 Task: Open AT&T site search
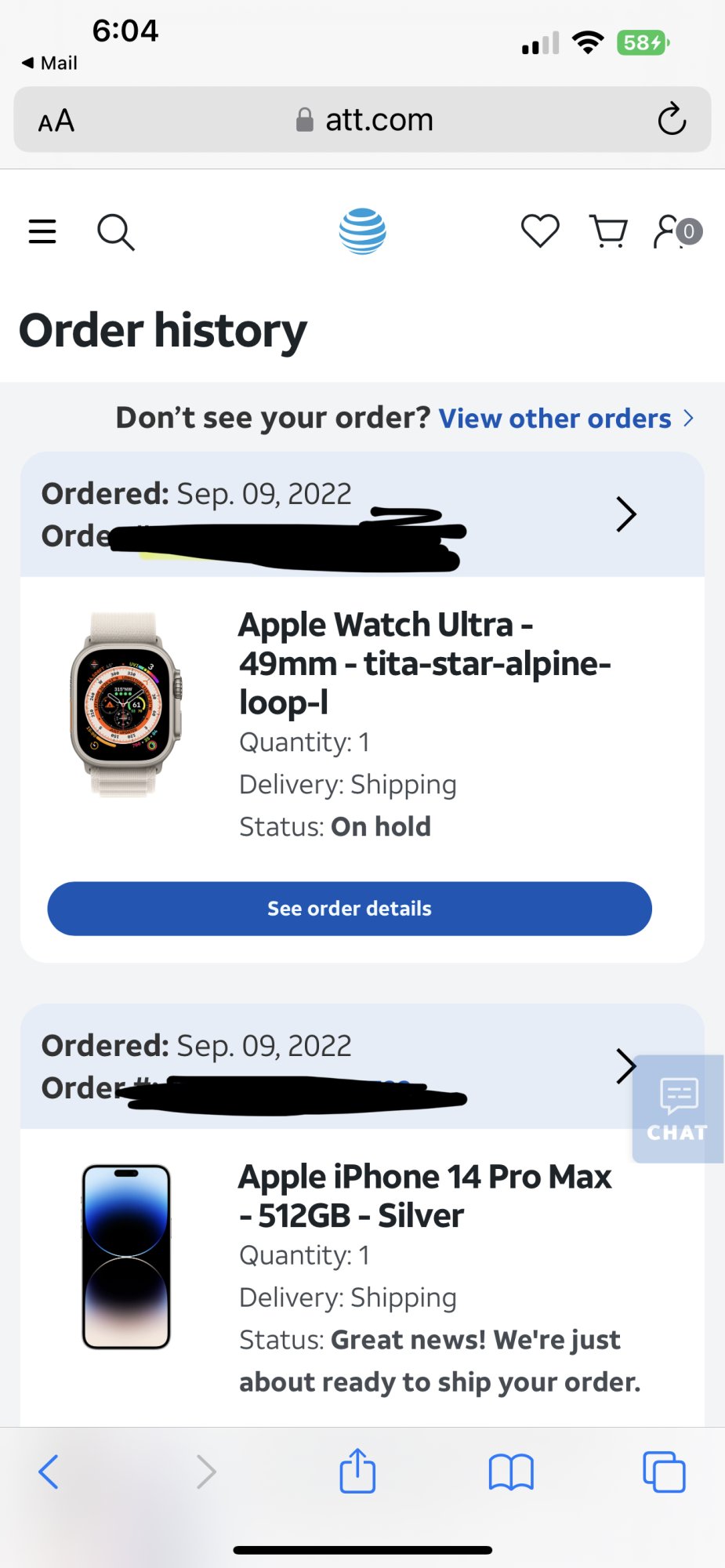(x=115, y=232)
